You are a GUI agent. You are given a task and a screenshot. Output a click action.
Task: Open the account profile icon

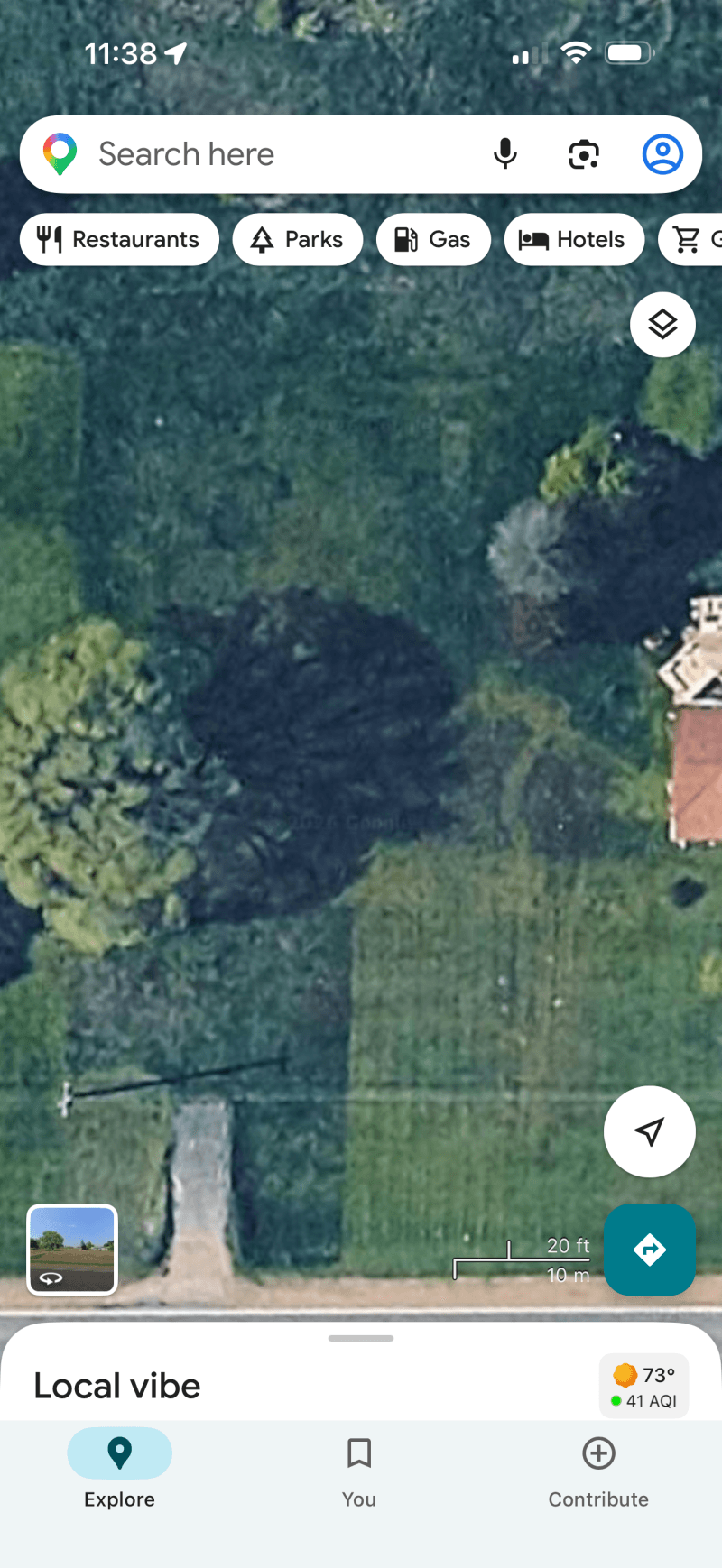[x=662, y=154]
